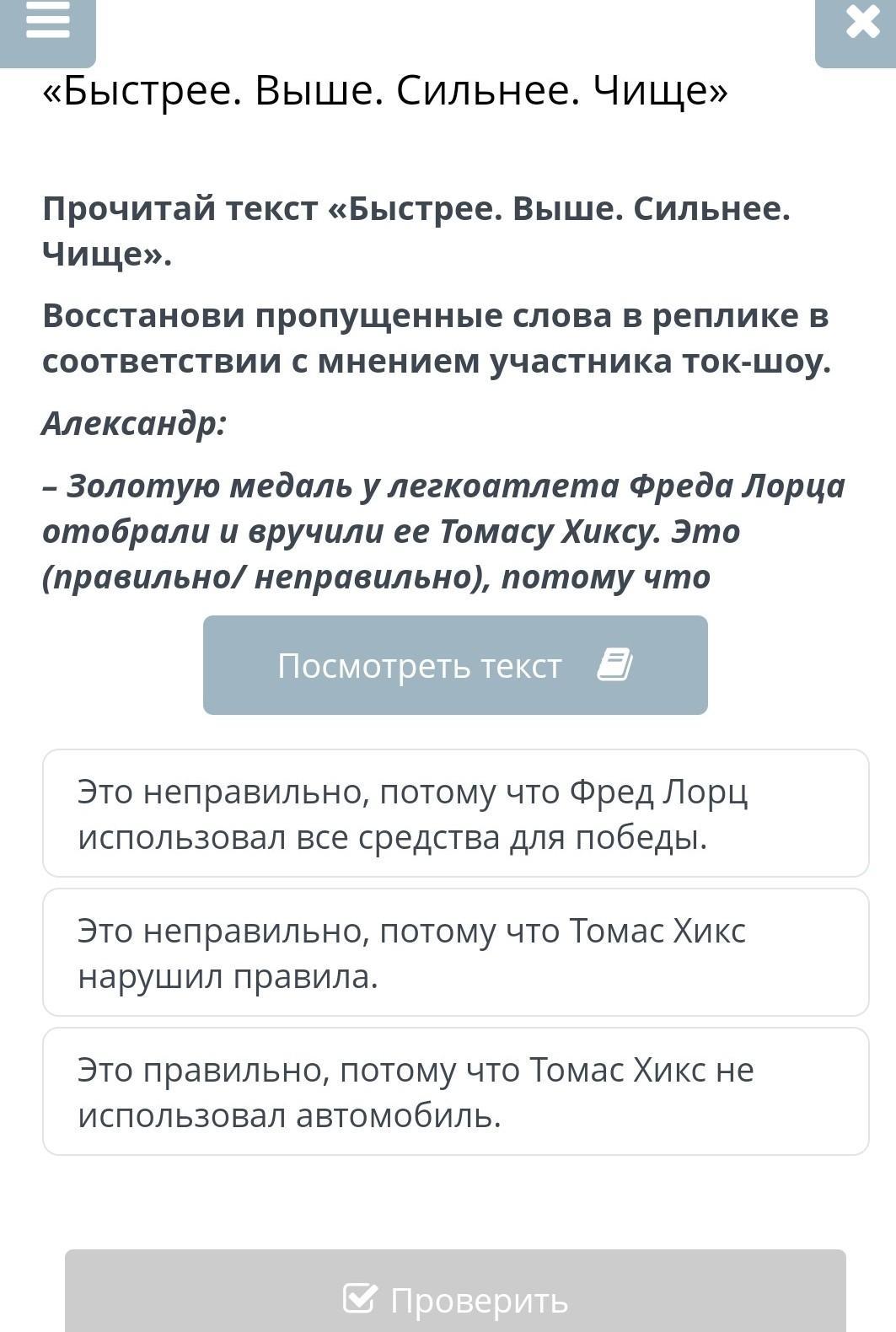Choose the answer 'Томас Хикс нарушил правила'
This screenshot has width=896, height=1332.
click(x=455, y=953)
